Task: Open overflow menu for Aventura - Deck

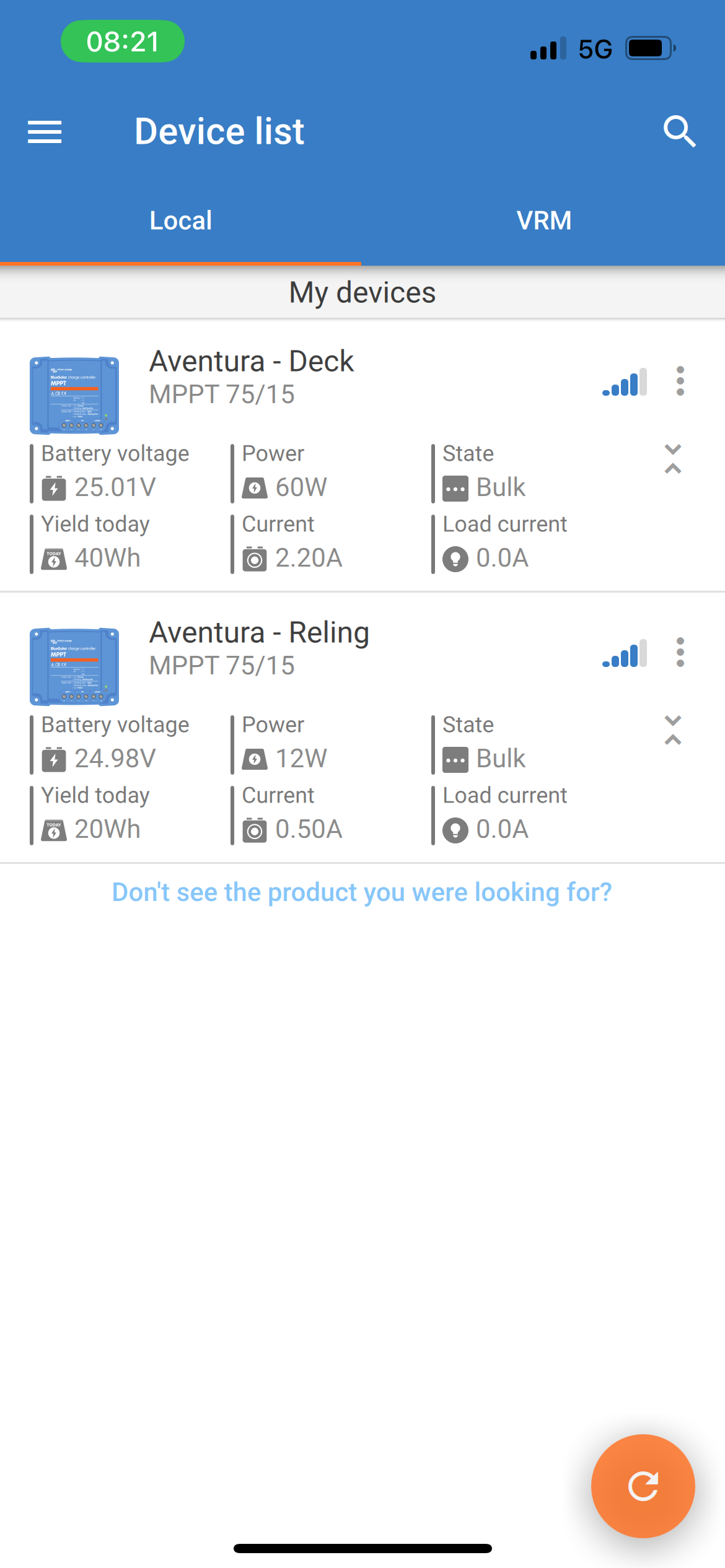Action: (680, 381)
